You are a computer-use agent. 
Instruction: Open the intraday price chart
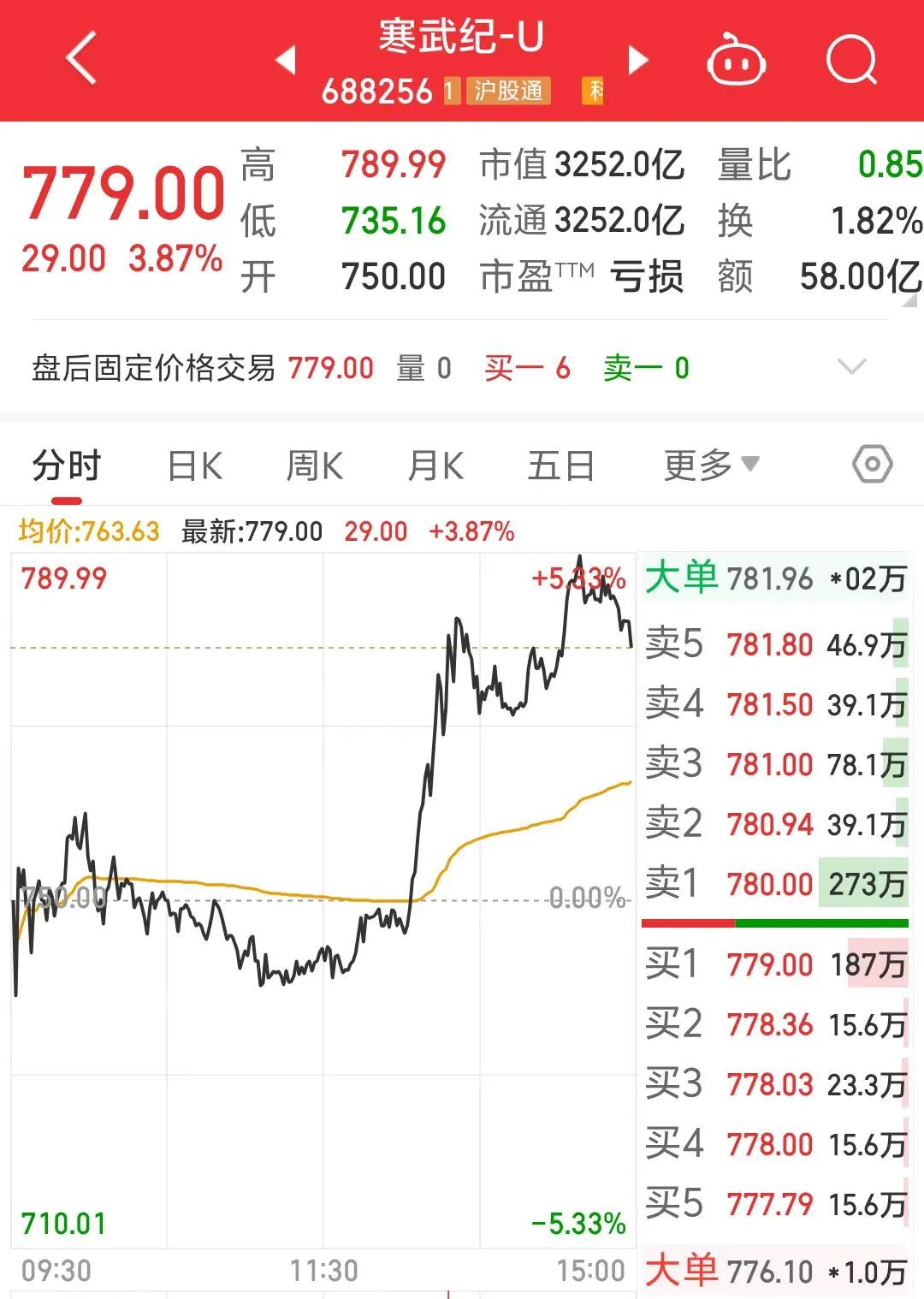pos(323,899)
